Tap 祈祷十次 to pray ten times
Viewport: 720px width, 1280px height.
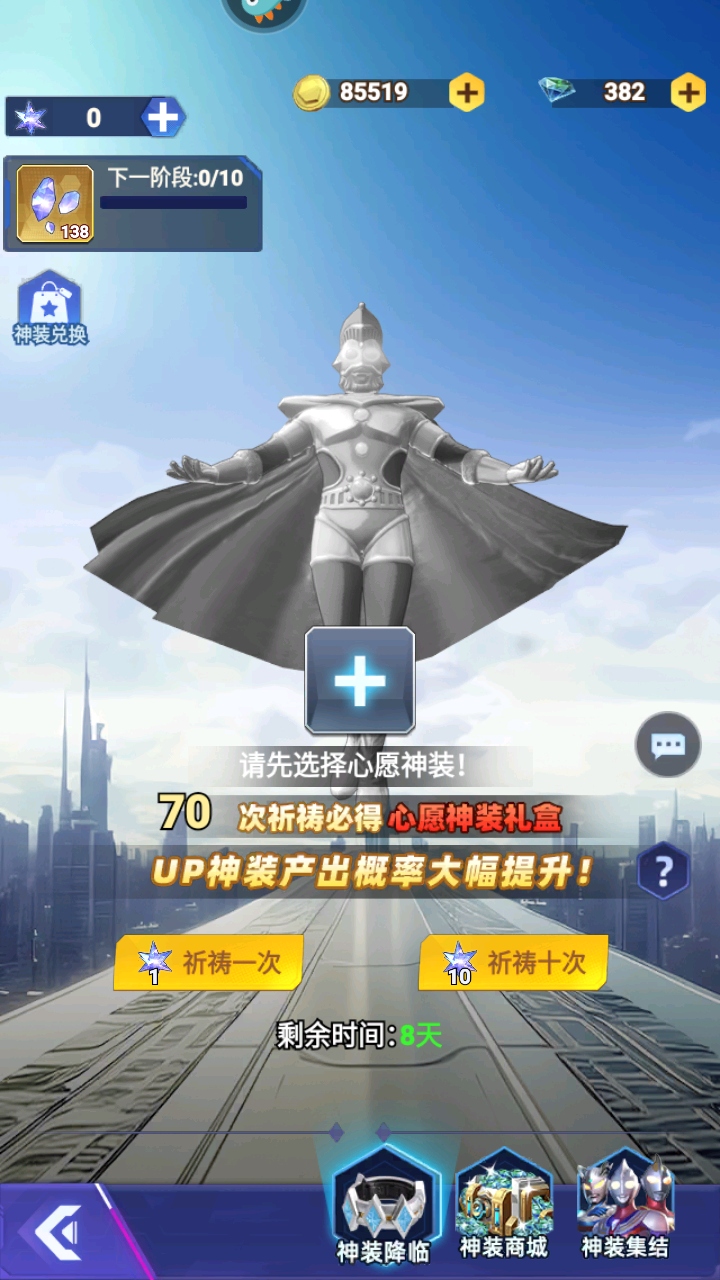[513, 962]
